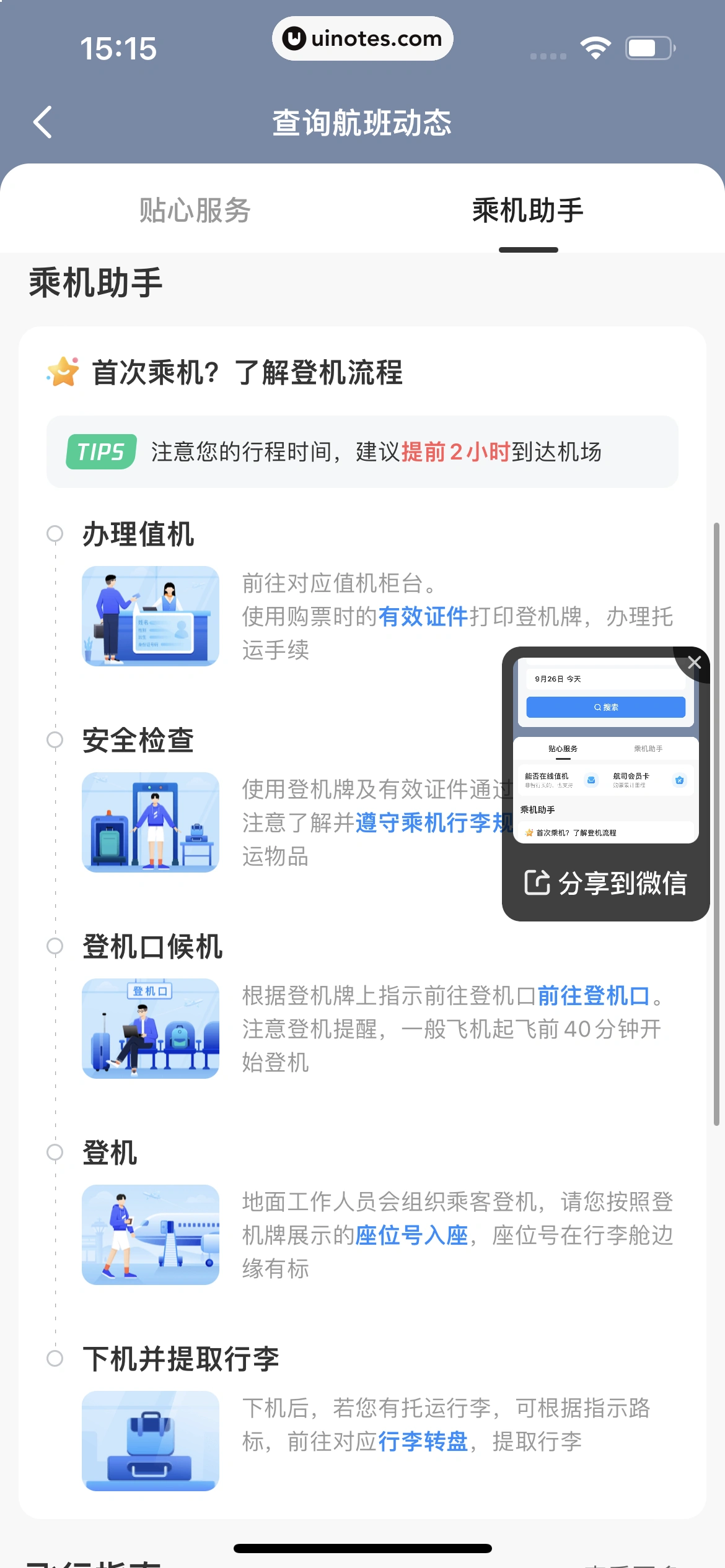
Task: Go back from the 查询航班动态 page
Action: point(42,122)
